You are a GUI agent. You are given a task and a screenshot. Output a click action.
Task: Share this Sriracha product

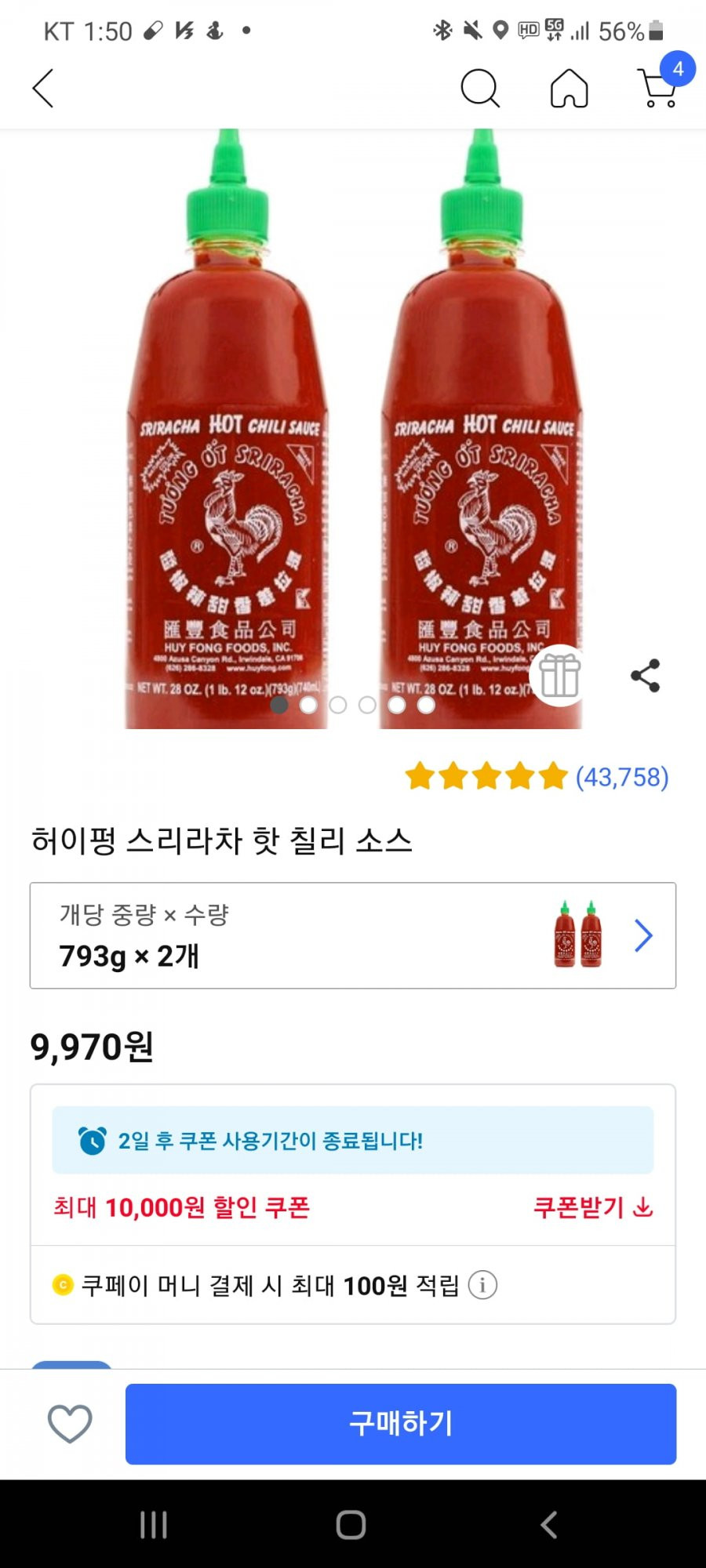(x=645, y=676)
